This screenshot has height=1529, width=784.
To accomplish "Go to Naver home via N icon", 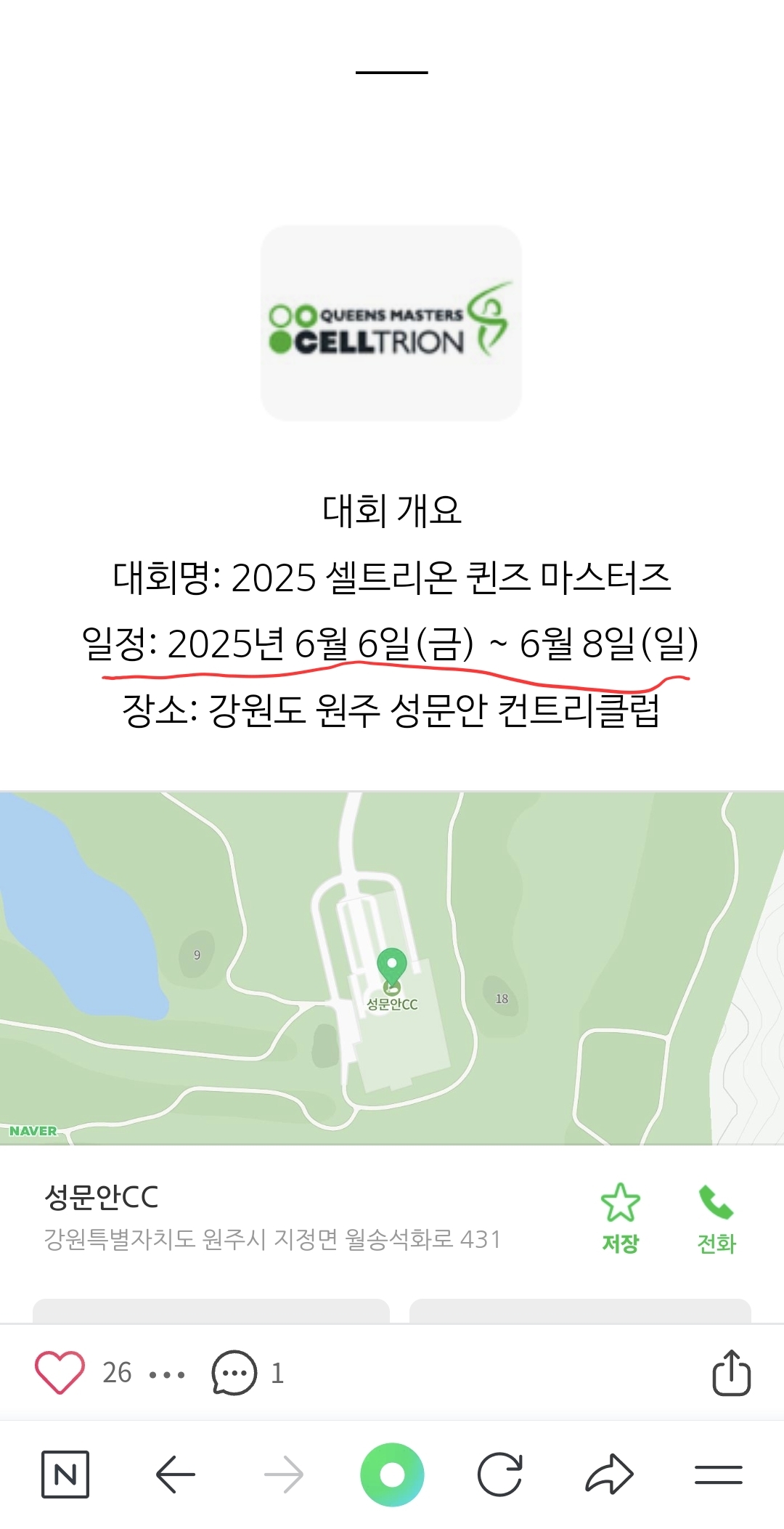I will tap(65, 1475).
